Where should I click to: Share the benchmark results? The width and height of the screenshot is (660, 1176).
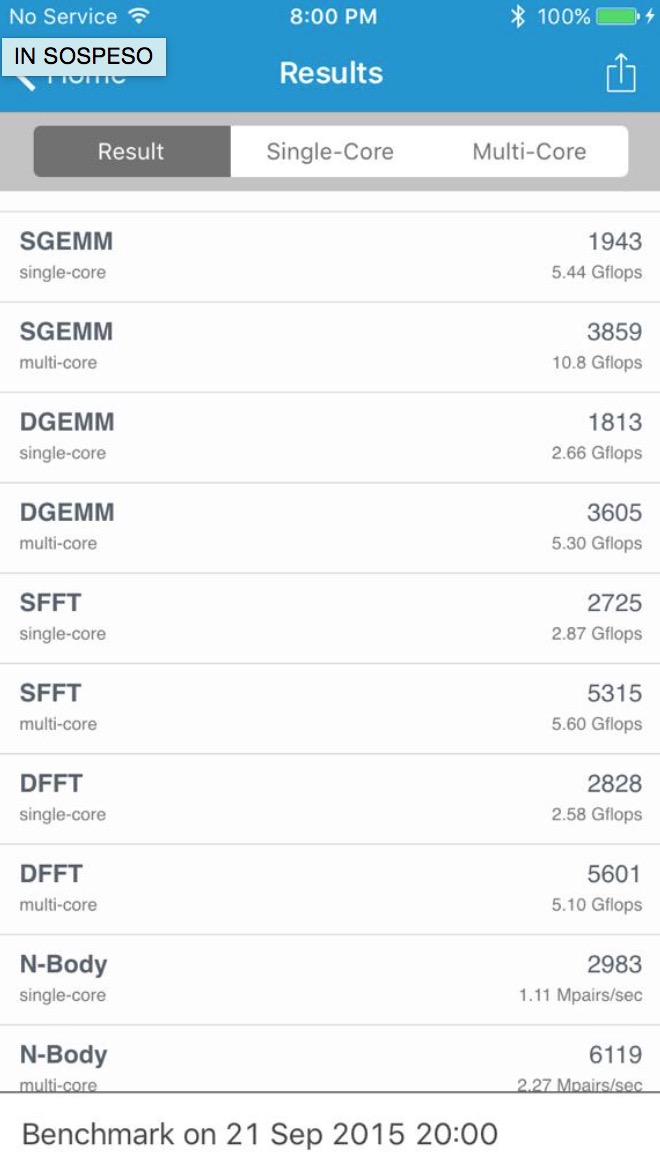(620, 73)
